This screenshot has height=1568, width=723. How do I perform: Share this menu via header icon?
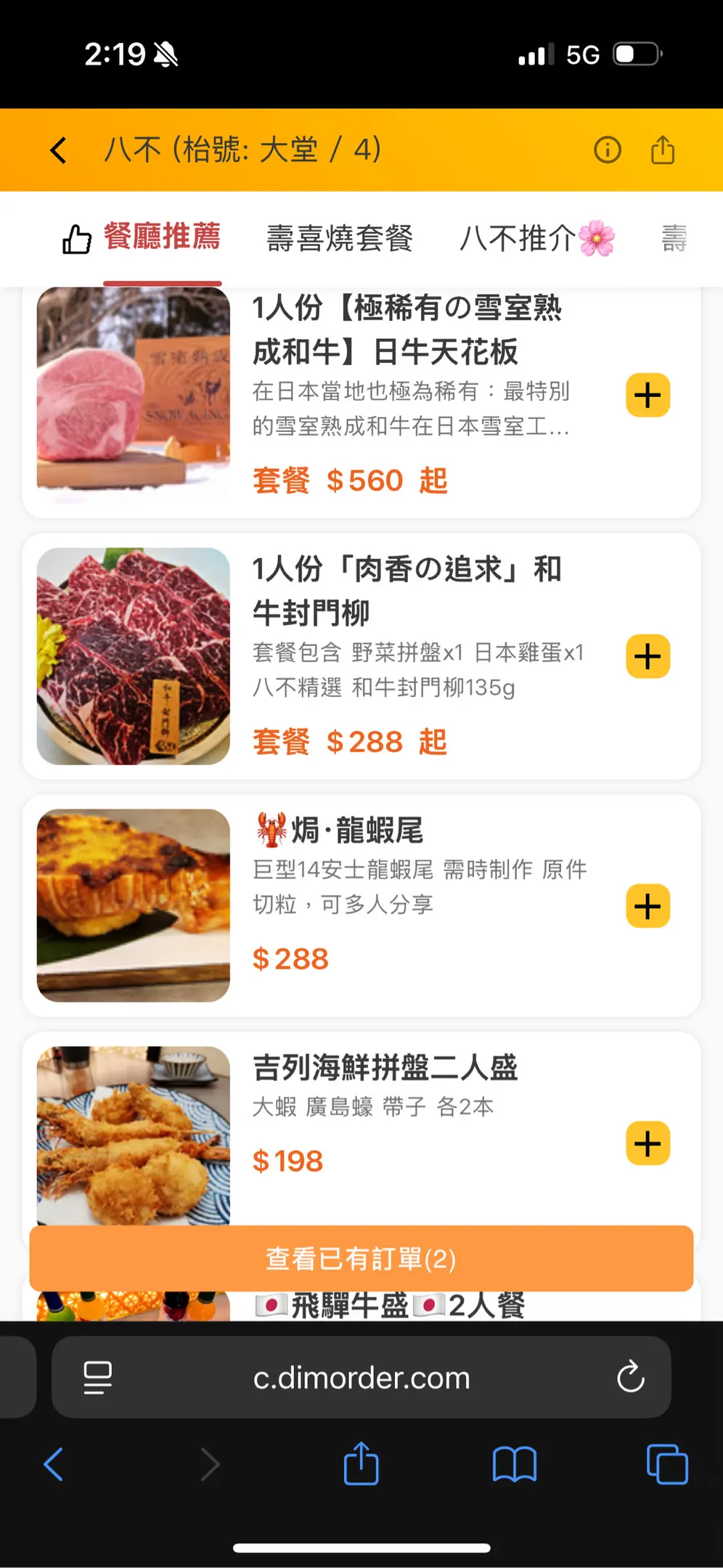click(662, 150)
